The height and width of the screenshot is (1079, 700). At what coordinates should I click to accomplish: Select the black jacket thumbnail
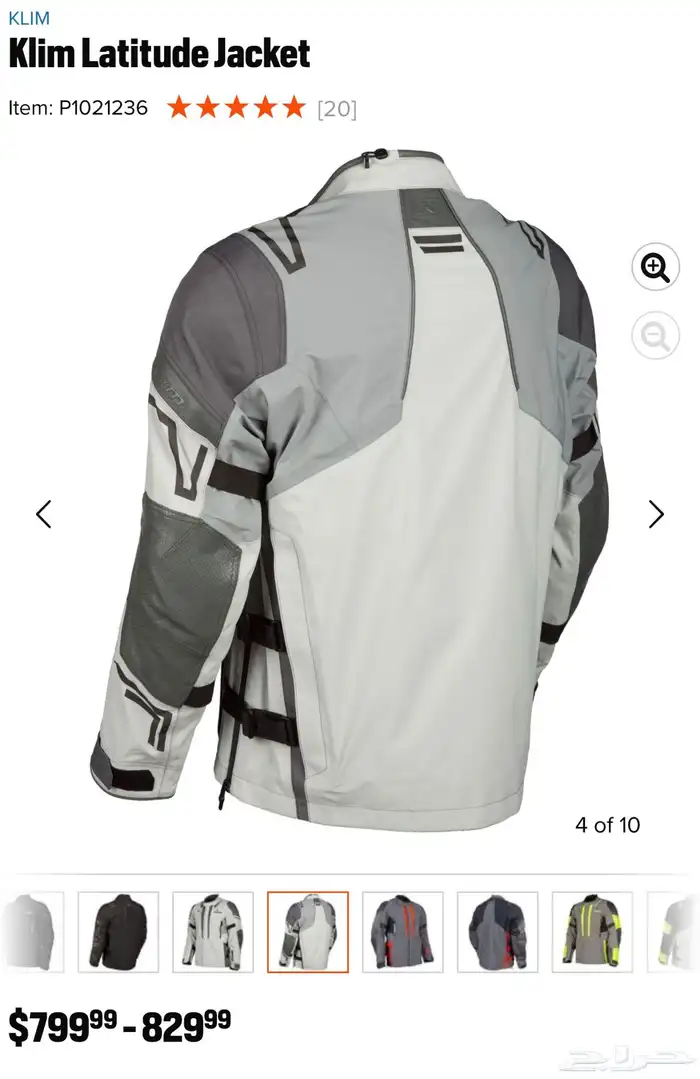coord(118,932)
